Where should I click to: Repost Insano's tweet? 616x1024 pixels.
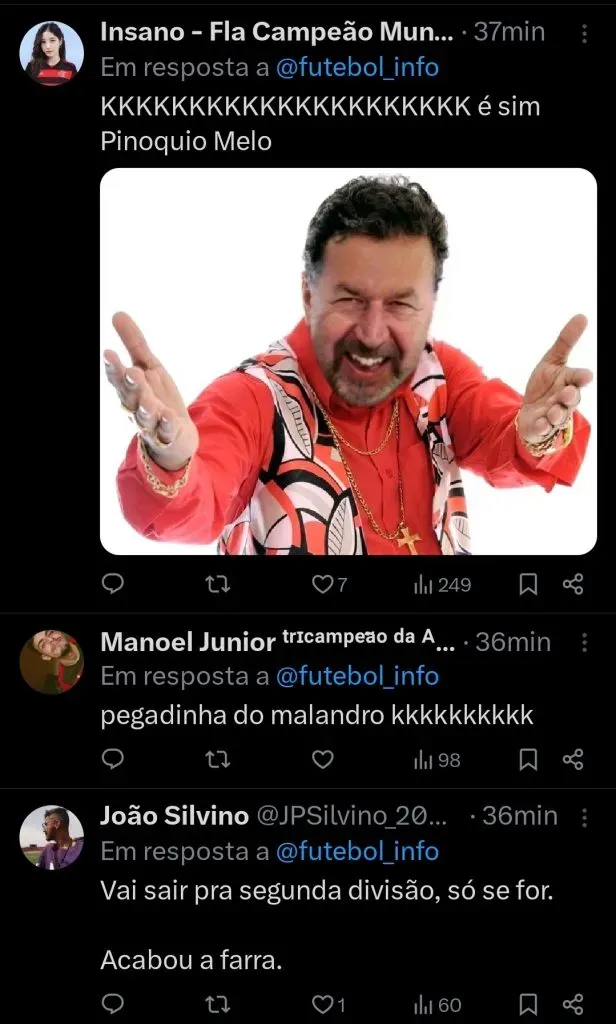(x=217, y=584)
